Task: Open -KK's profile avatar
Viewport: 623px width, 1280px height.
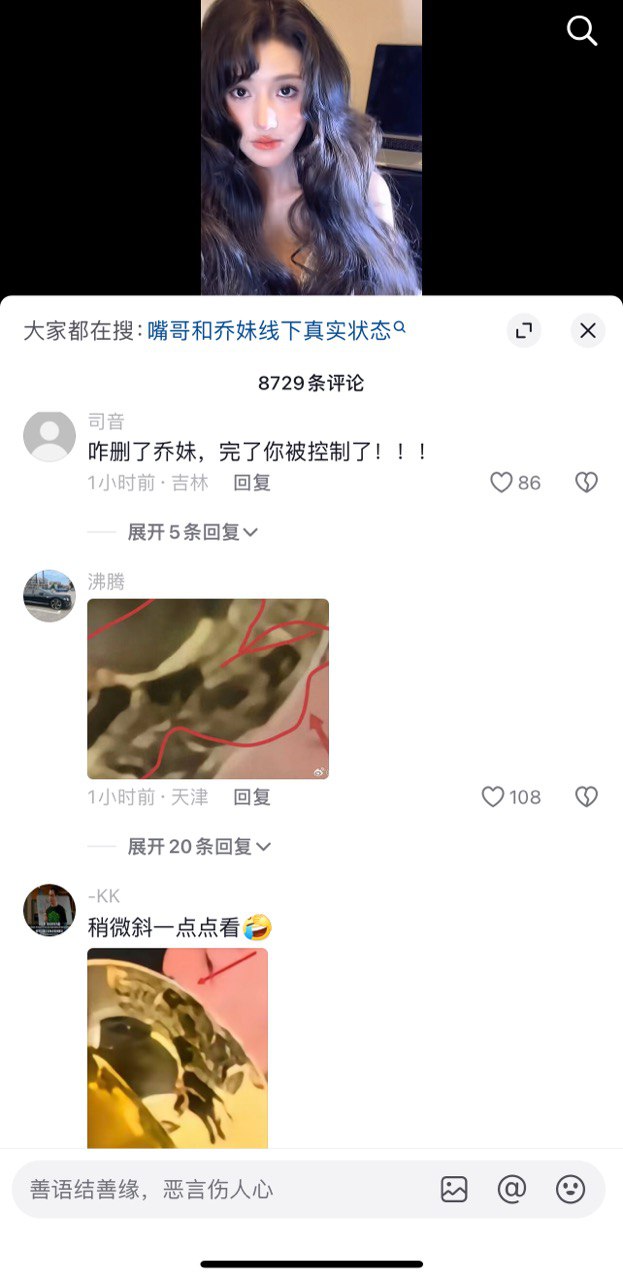Action: click(49, 910)
